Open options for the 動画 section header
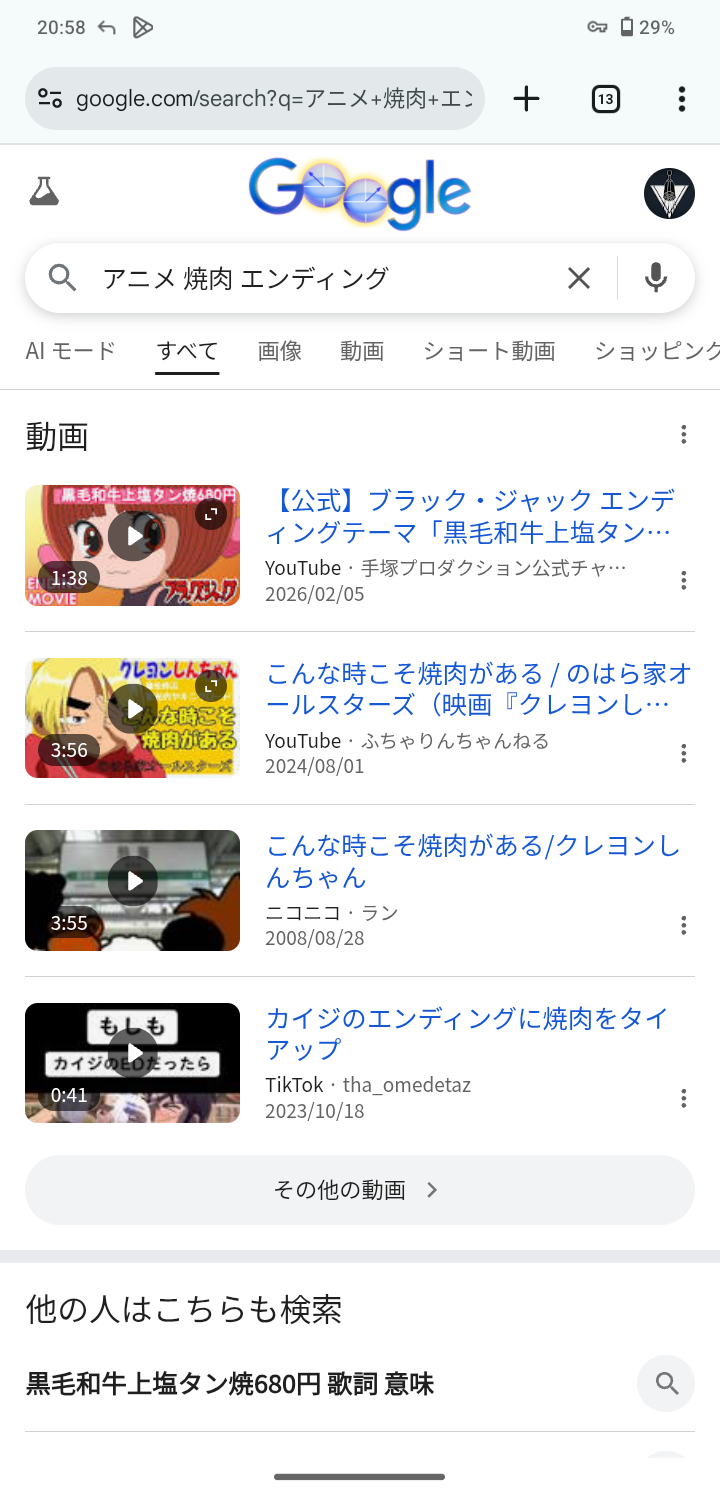720x1496 pixels. click(x=684, y=435)
